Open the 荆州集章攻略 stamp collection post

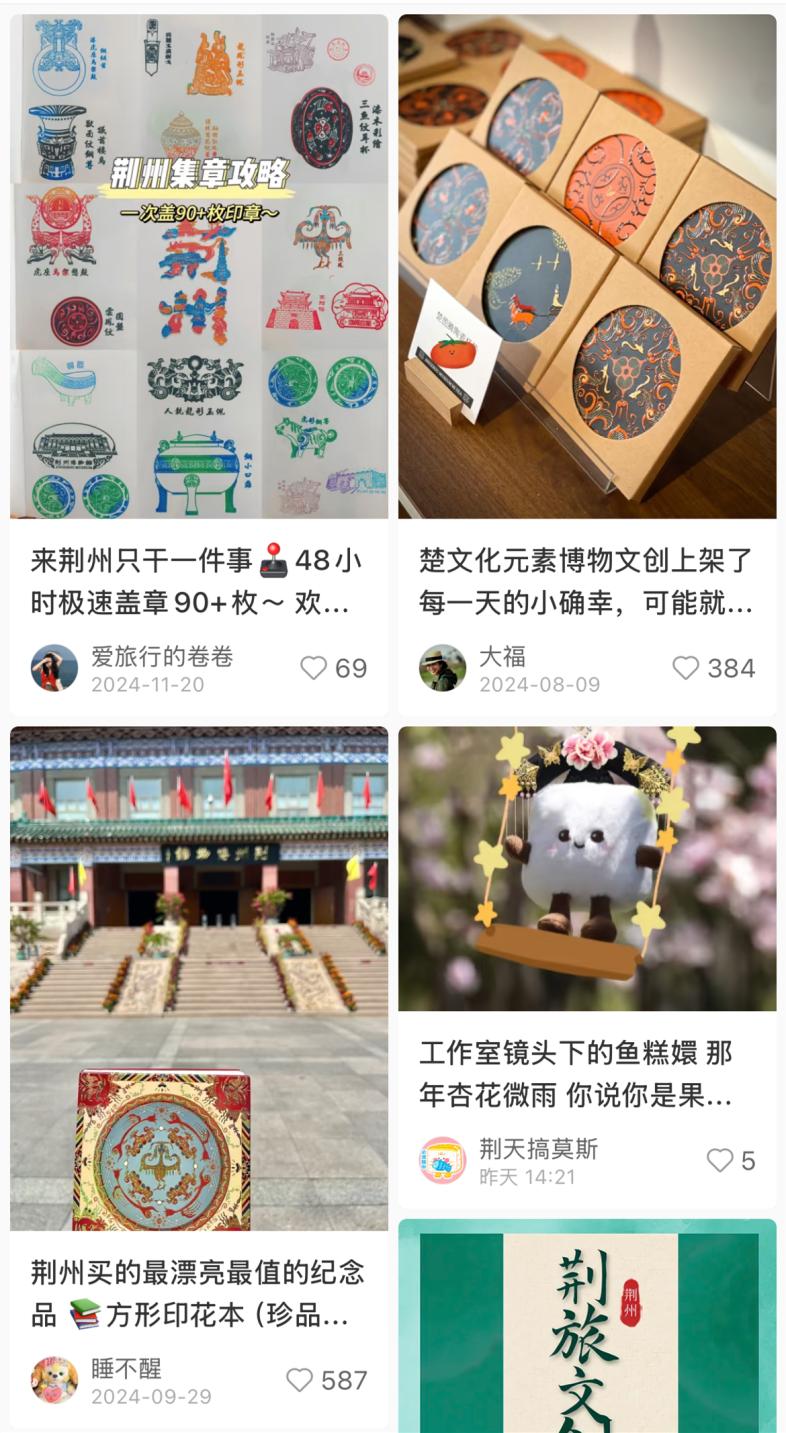click(199, 266)
